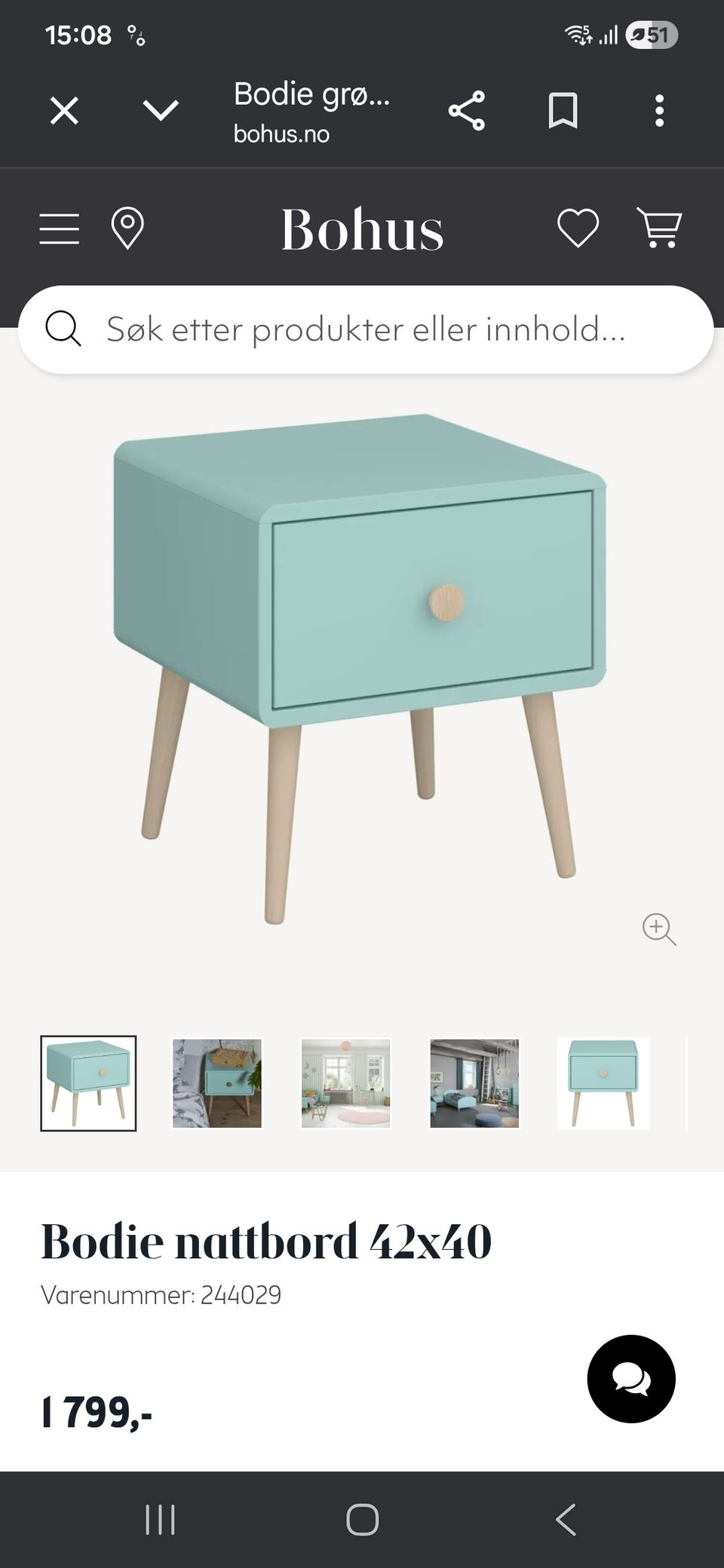Expand the browser tab dropdown chevron
724x1568 pixels.
pos(161,112)
